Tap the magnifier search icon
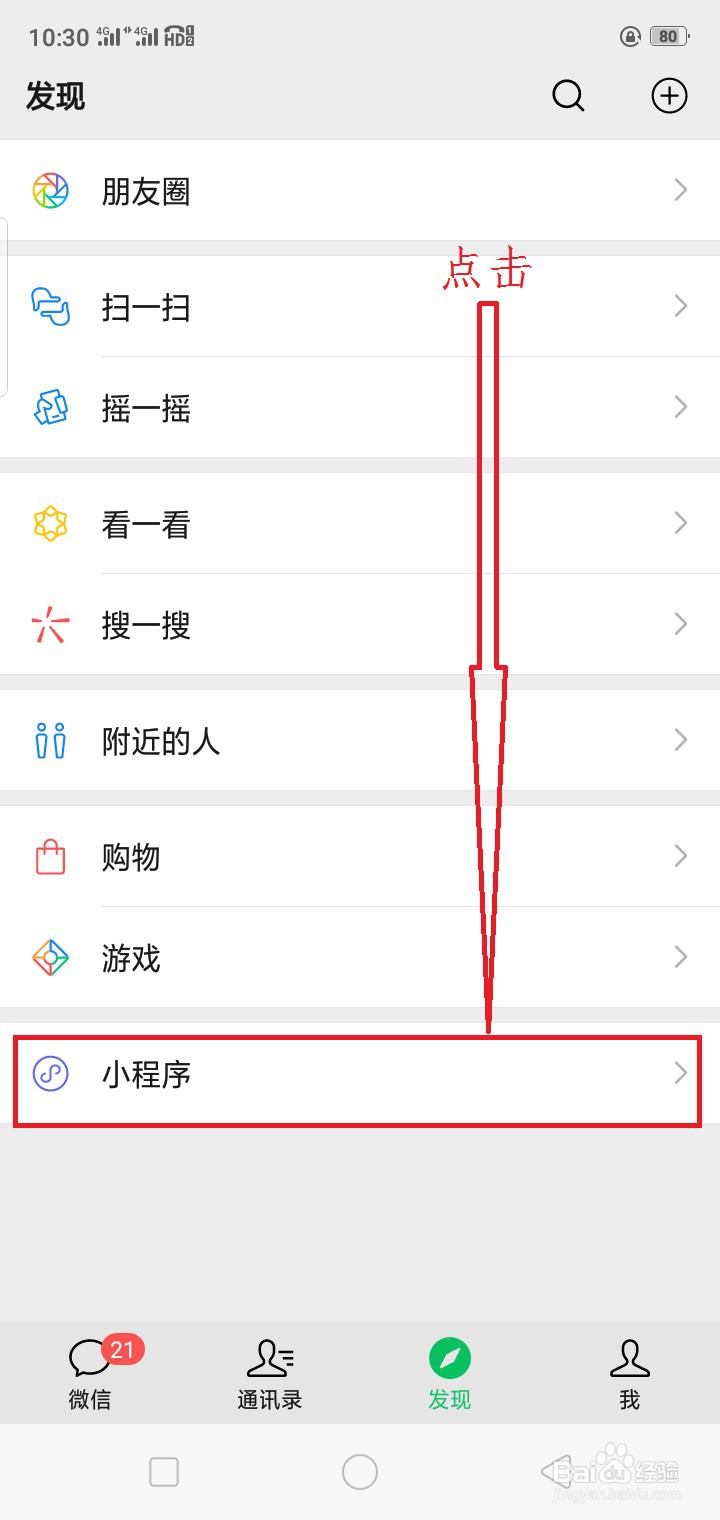The width and height of the screenshot is (720, 1520). (x=568, y=96)
